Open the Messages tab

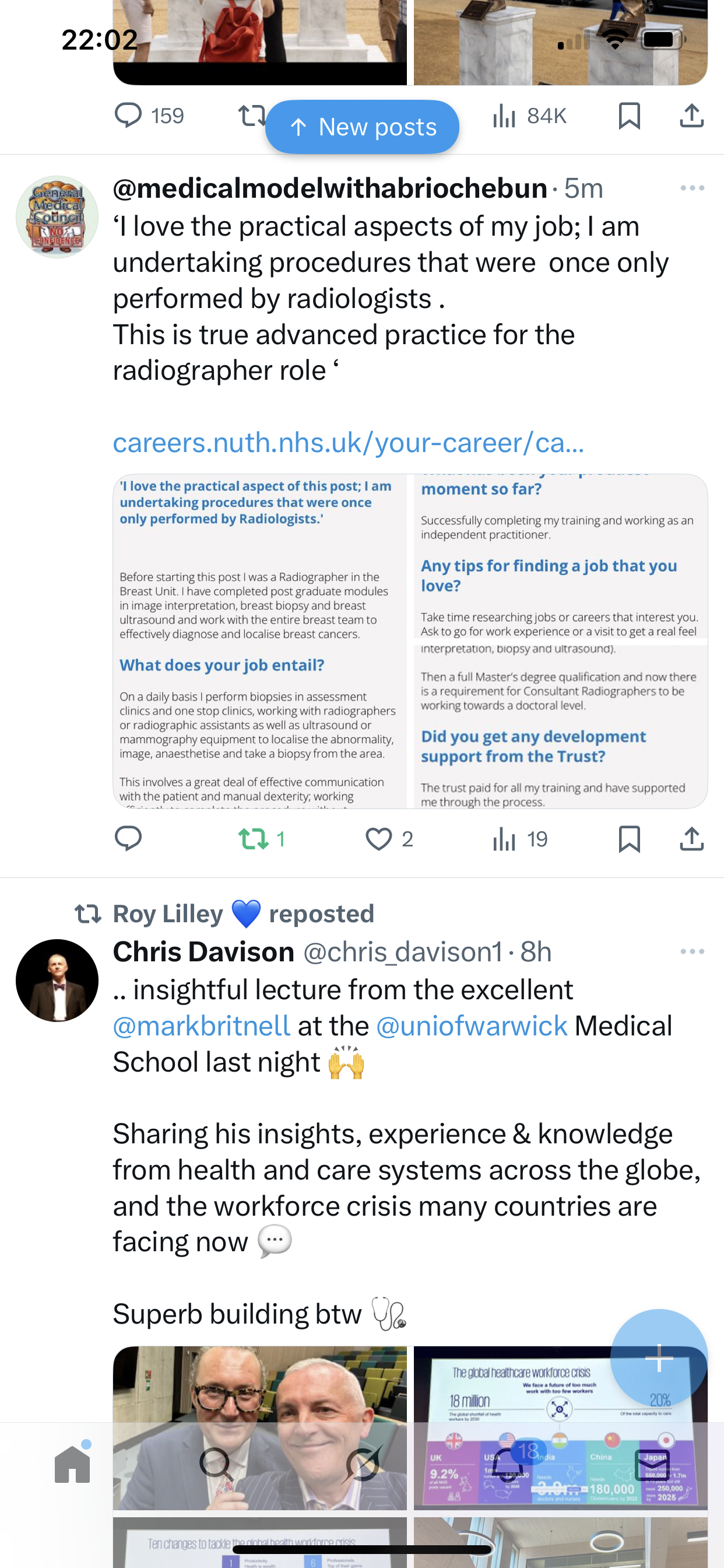[652, 1464]
